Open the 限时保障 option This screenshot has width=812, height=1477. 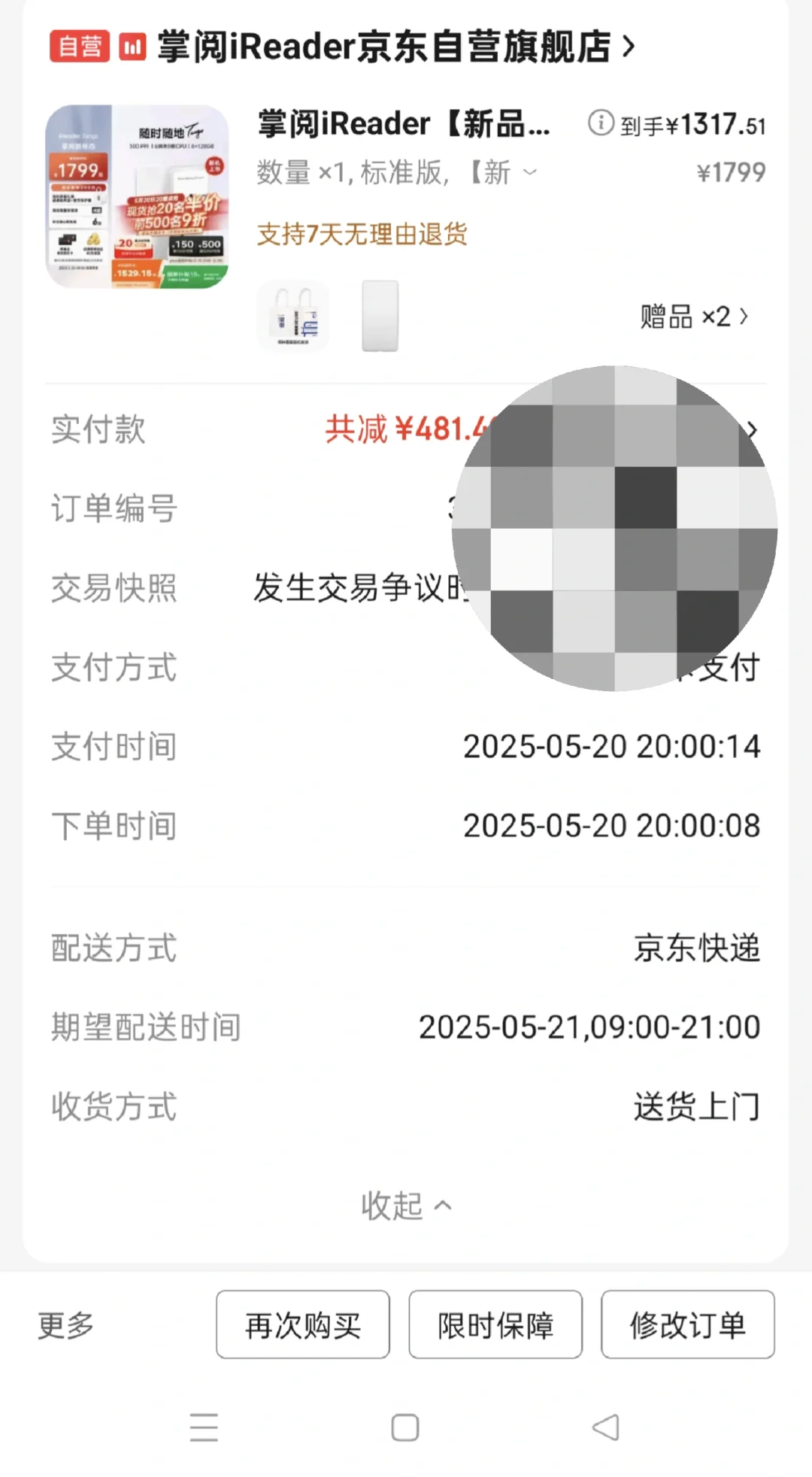point(495,1325)
